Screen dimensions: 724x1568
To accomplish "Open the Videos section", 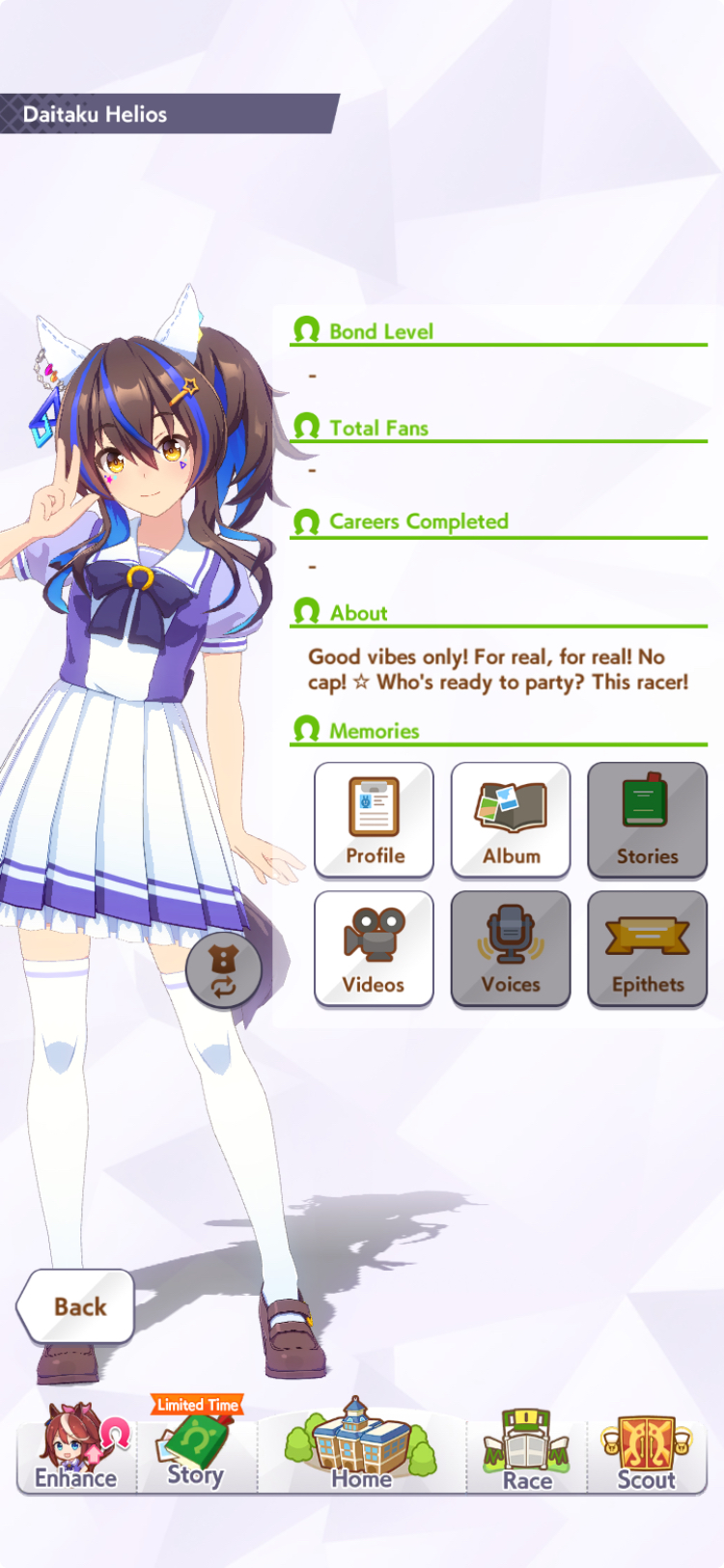I will (374, 949).
